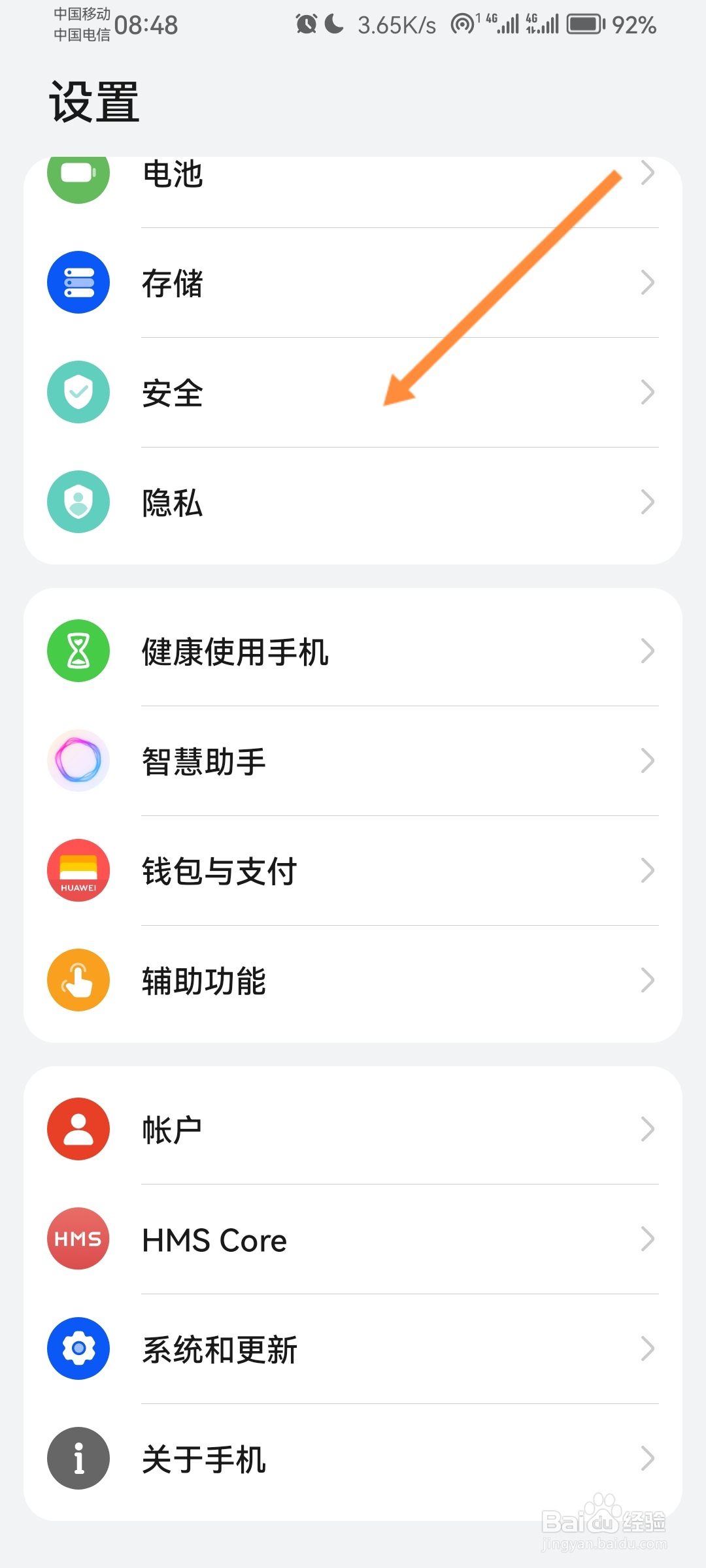The width and height of the screenshot is (706, 1568).
Task: Tap the orange 辅助功能 touch icon
Action: coord(78,980)
